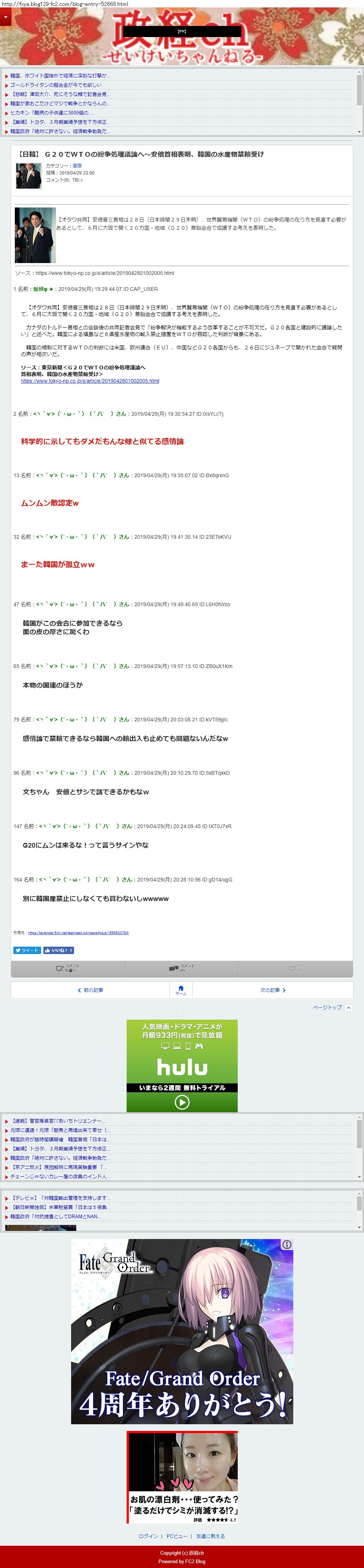Screen dimensions: 364x1568
Task: Open the 国際 category link
Action: coord(77,166)
